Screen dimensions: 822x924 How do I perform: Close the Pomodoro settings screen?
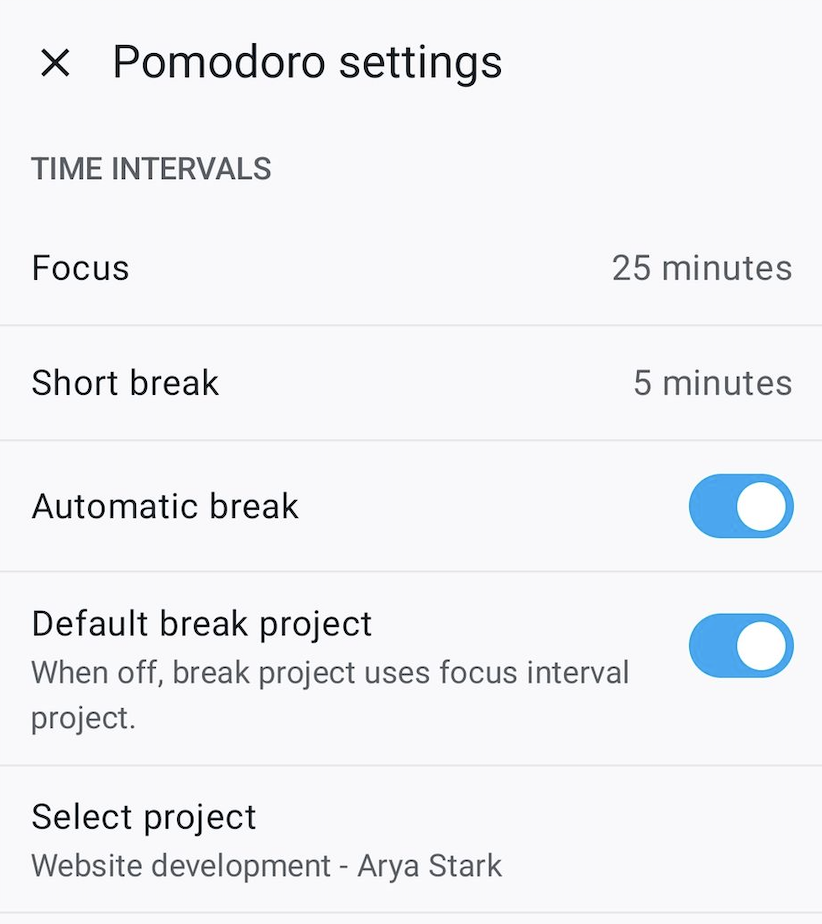click(55, 63)
